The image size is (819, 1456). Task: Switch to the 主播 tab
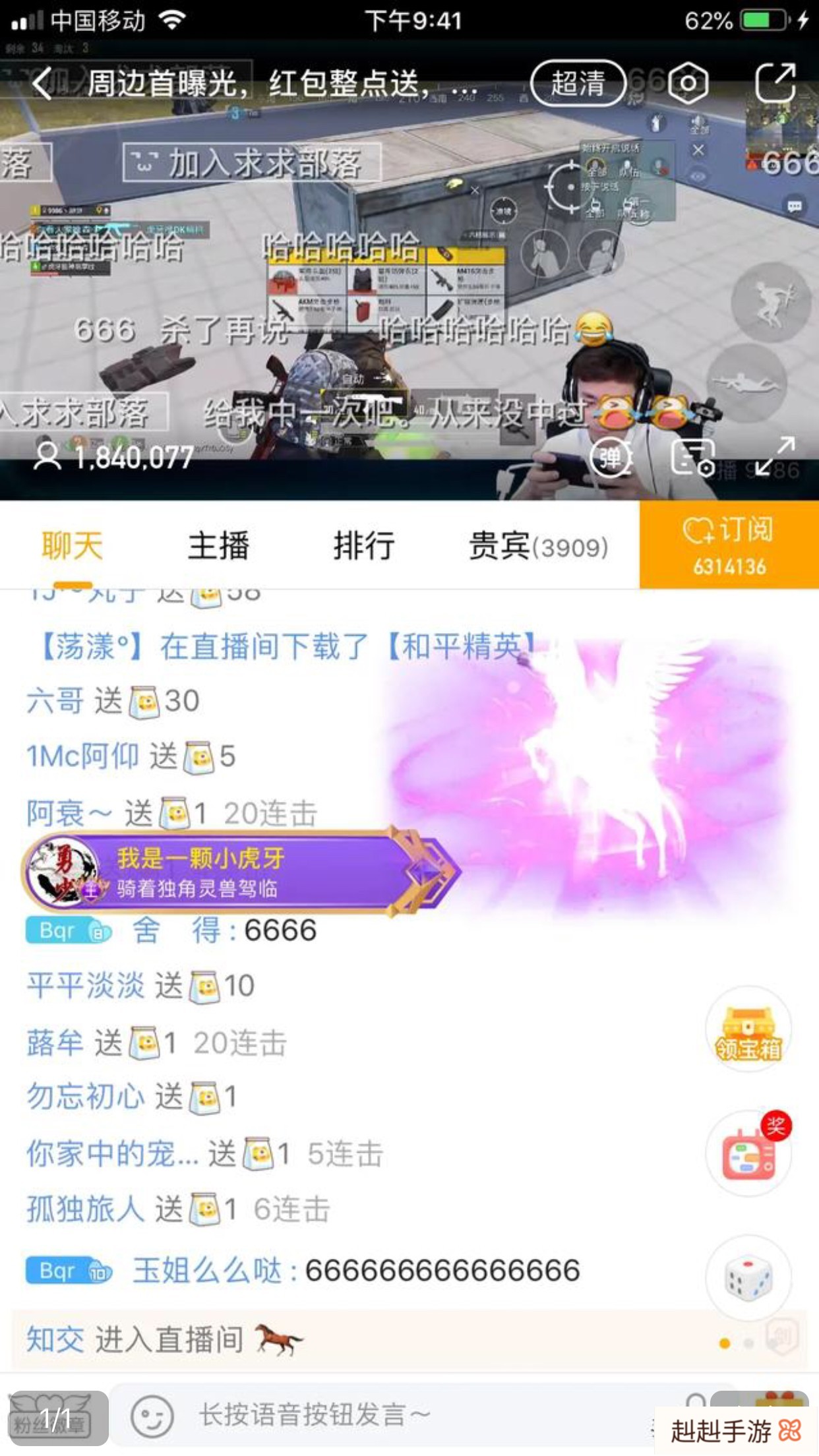point(218,546)
